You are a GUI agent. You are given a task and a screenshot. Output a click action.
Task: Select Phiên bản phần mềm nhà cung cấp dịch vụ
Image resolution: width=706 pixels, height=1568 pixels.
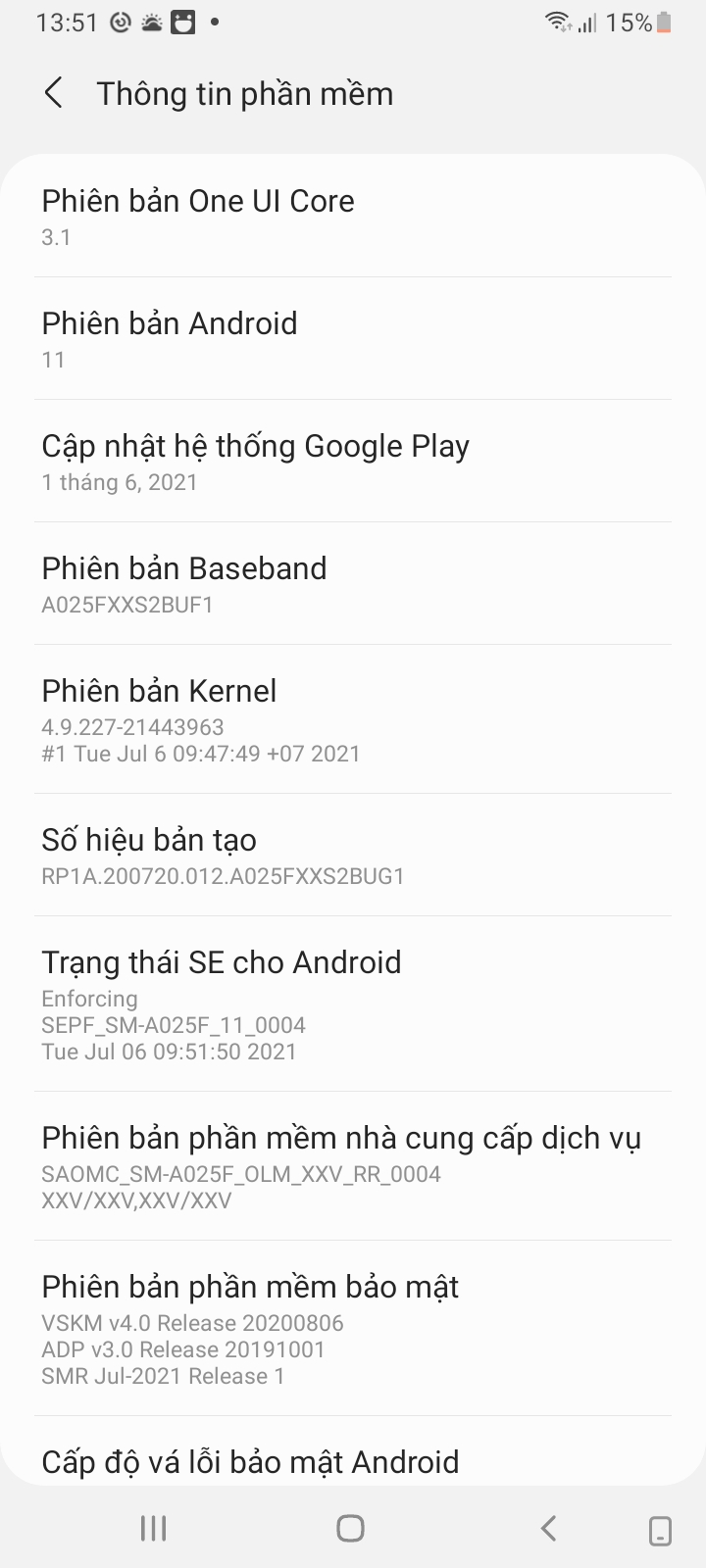(x=353, y=1166)
